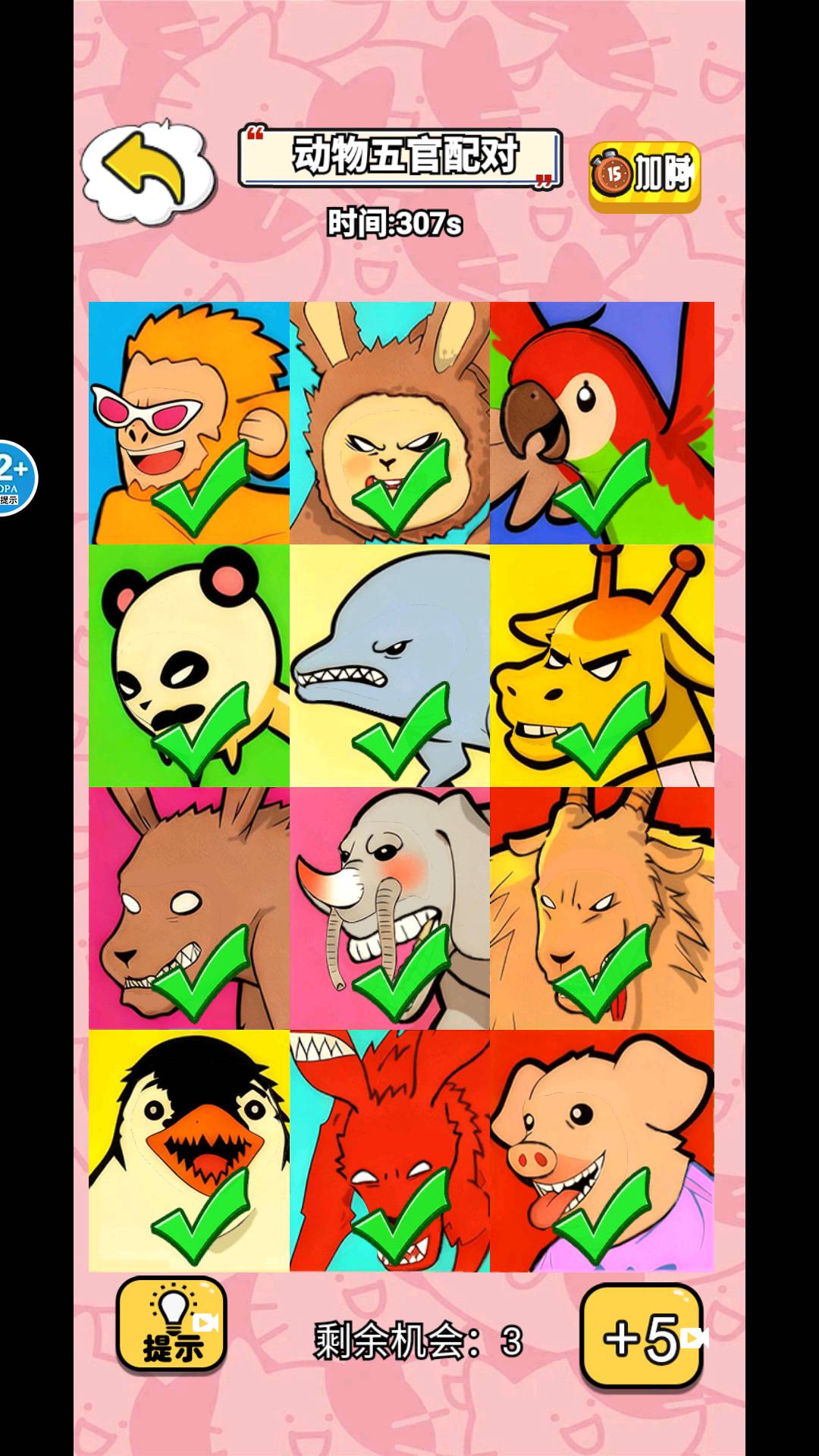Select the grey elephant tile
819x1456 pixels.
(390, 908)
